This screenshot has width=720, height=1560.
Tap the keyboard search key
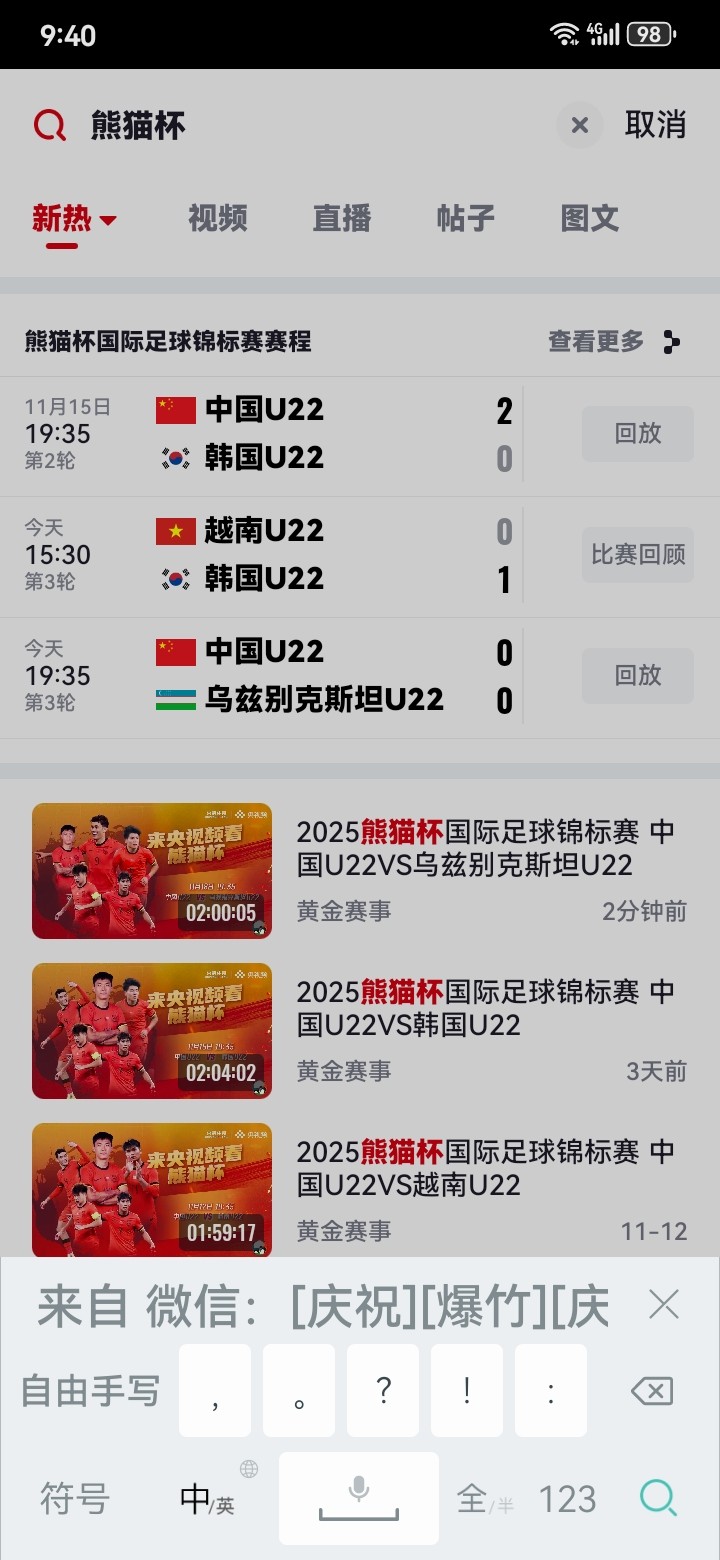coord(658,1498)
